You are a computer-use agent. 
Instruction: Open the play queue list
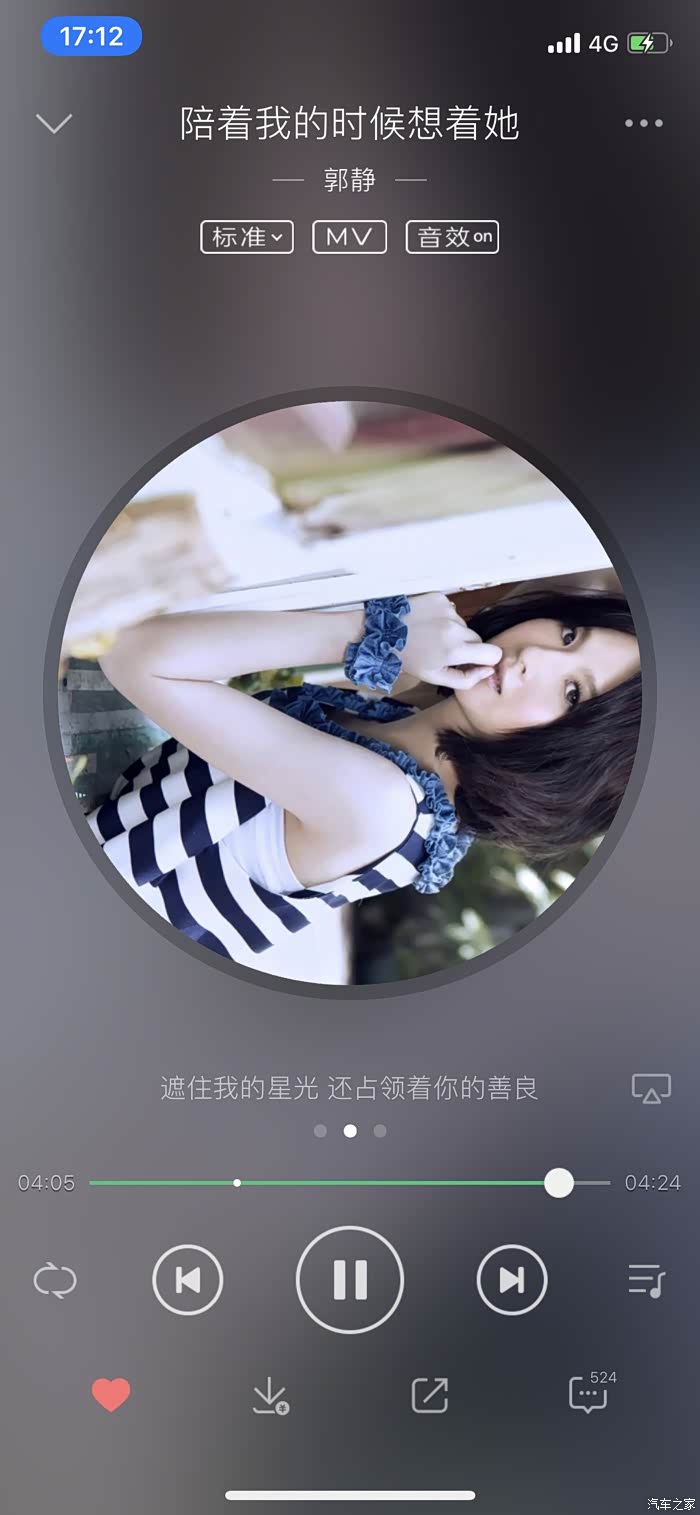pos(646,1280)
